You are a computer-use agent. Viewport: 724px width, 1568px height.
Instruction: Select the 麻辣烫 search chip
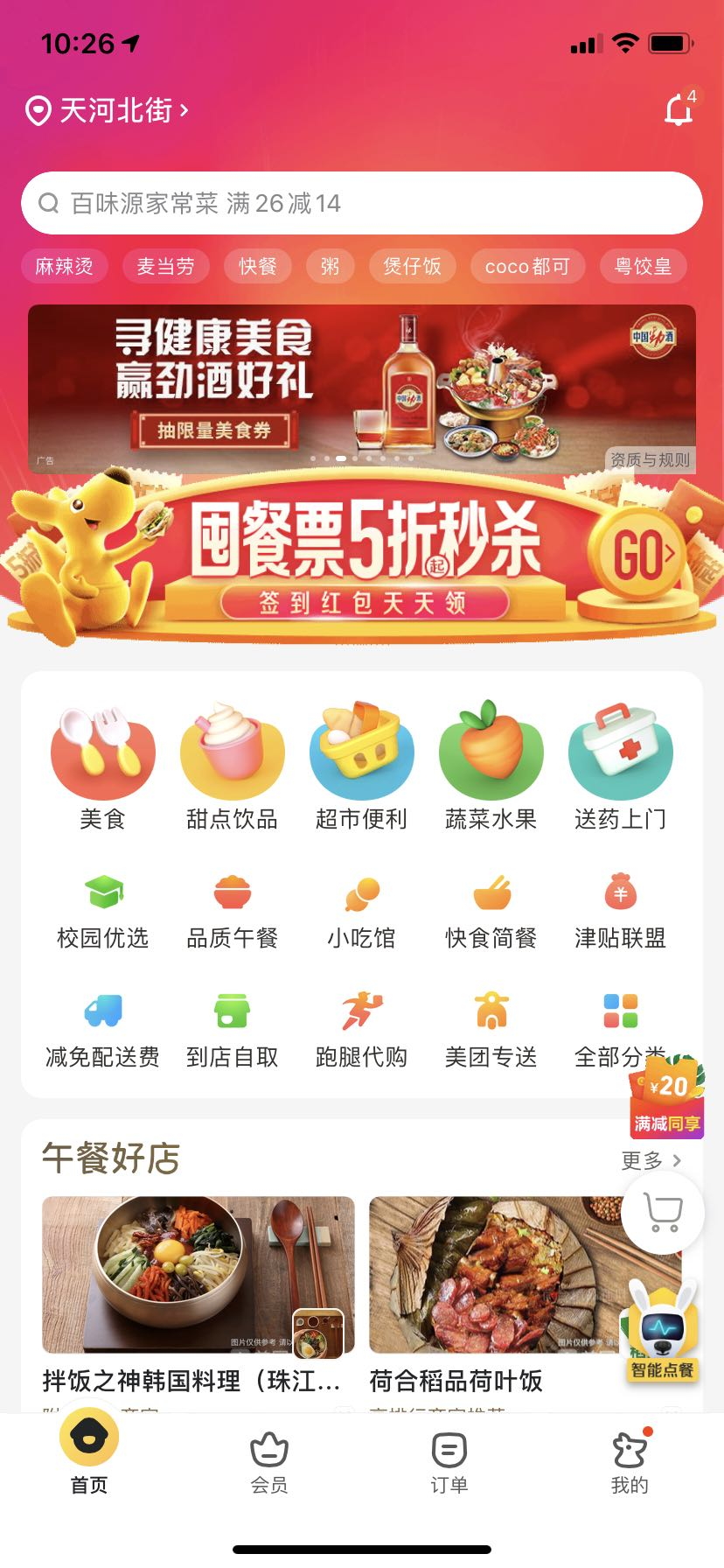pos(64,266)
